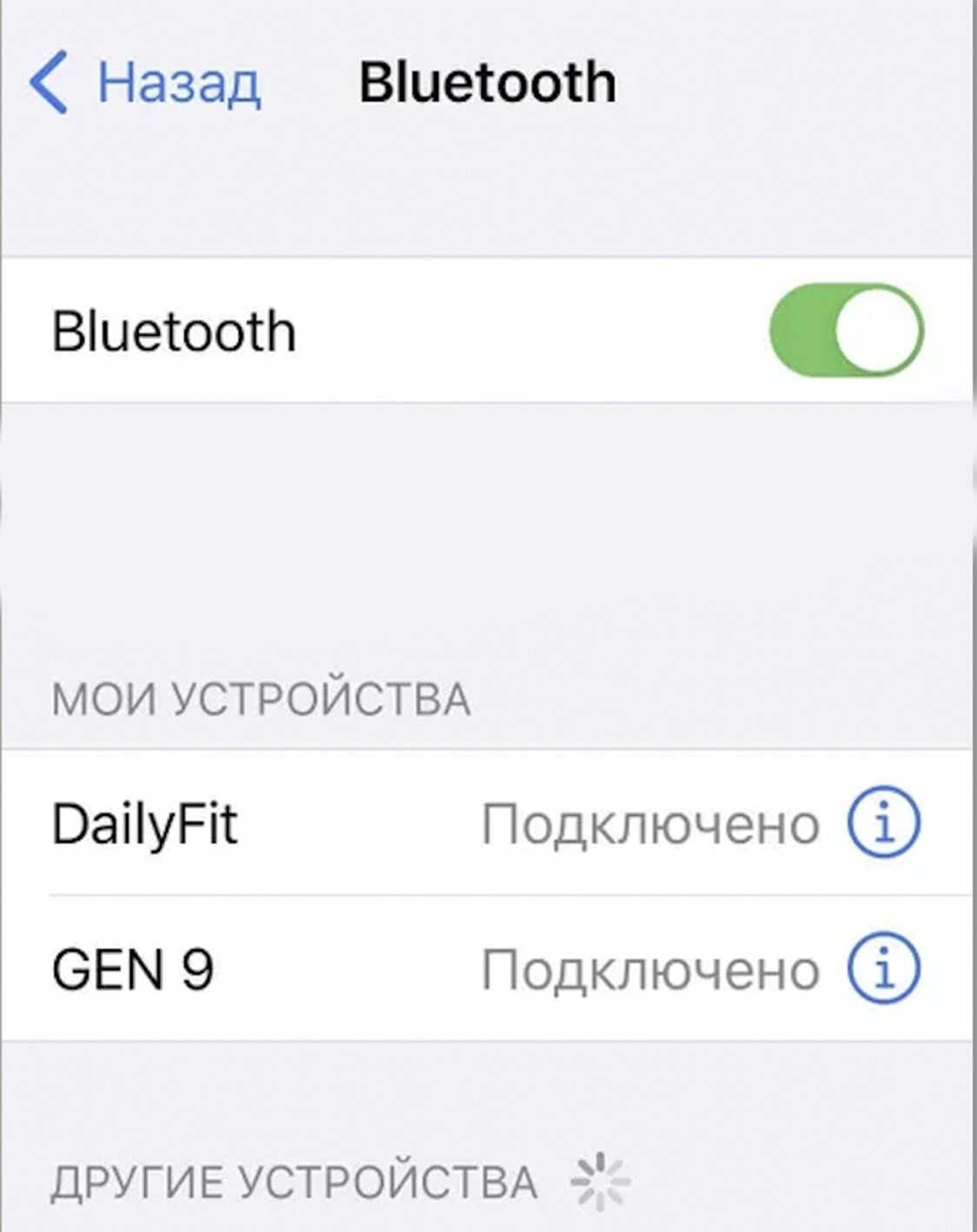The image size is (977, 1232).
Task: Open info for DailyFit device
Action: (x=884, y=822)
